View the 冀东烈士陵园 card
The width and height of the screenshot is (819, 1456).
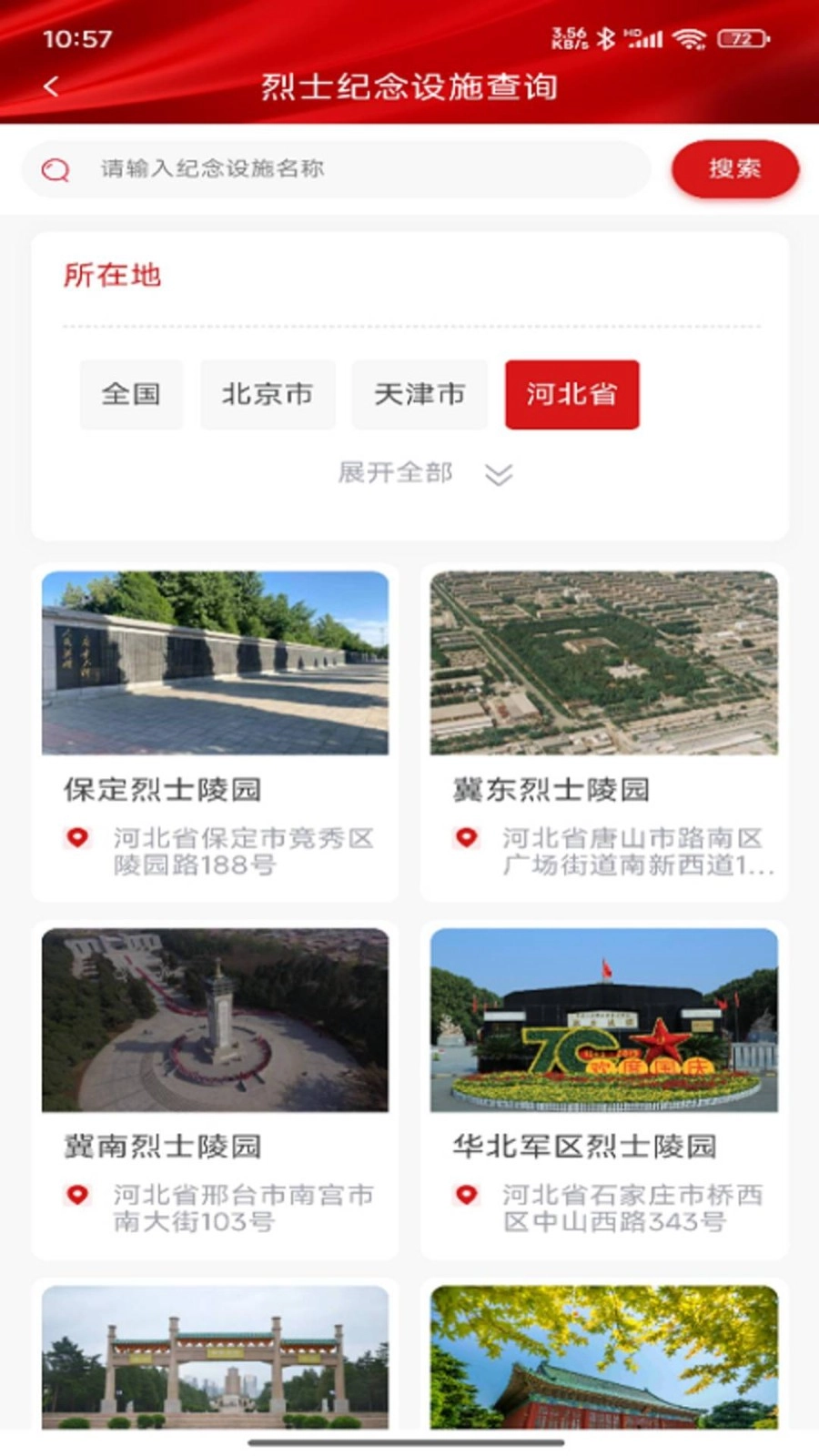coord(603,732)
